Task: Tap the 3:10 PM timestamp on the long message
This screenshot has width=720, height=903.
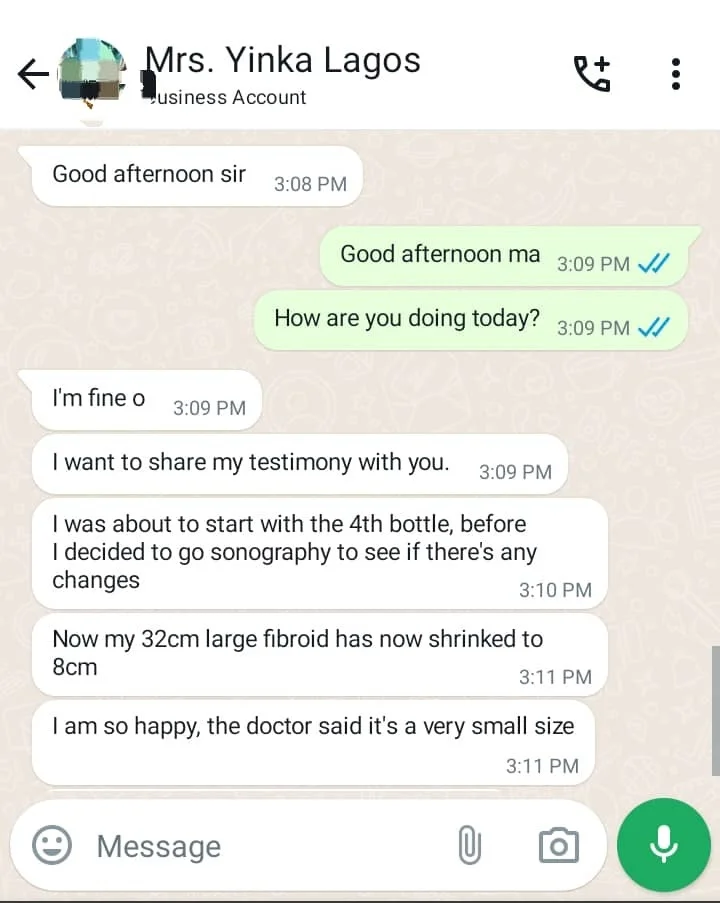Action: tap(555, 591)
